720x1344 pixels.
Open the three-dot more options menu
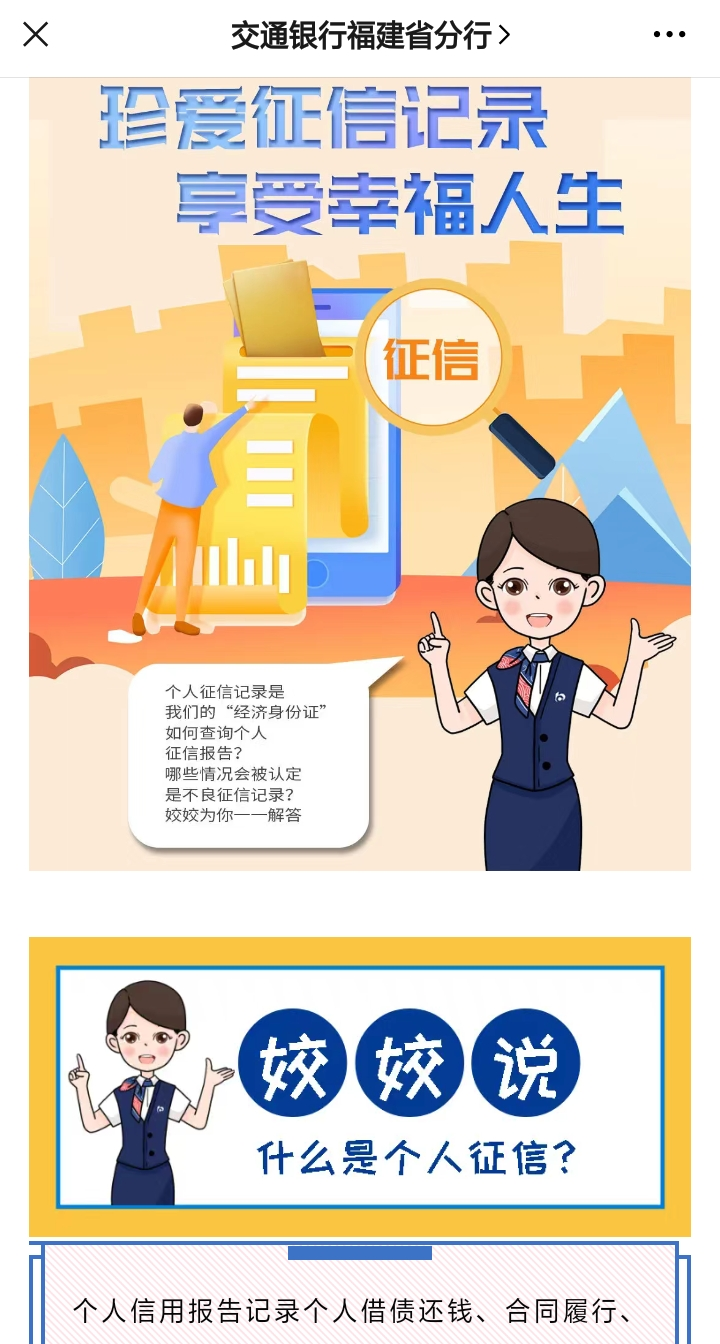669,35
